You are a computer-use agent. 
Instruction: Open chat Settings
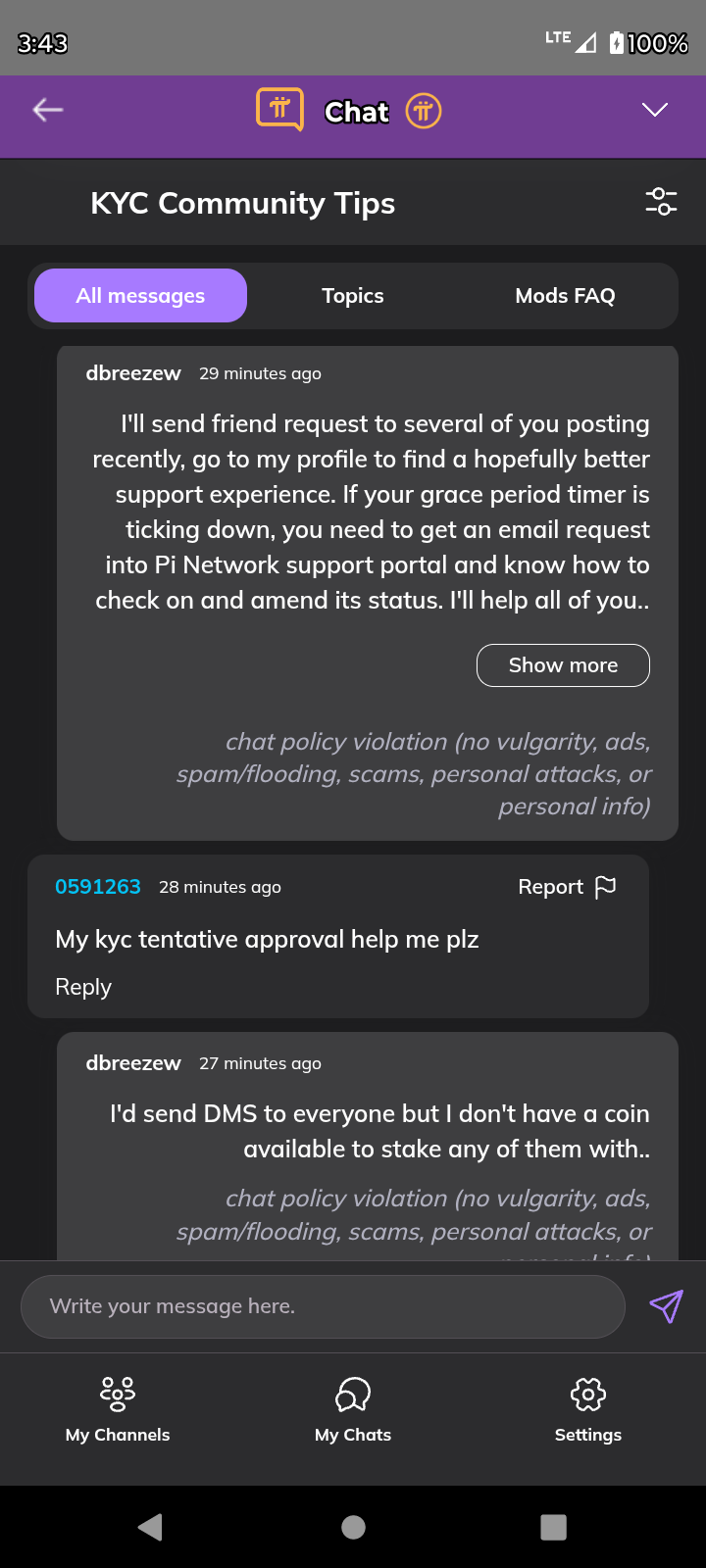588,1409
